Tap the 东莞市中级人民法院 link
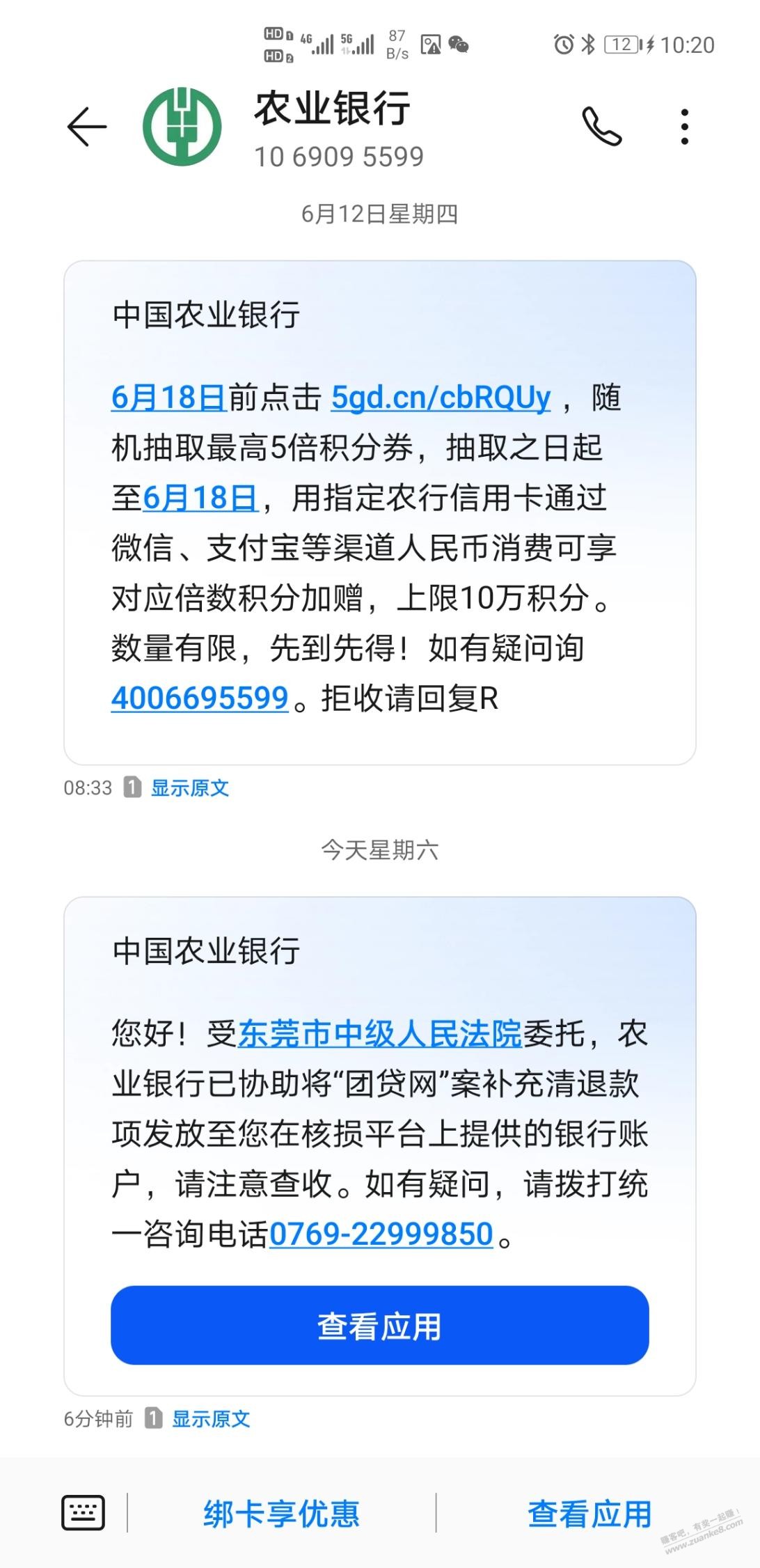The width and height of the screenshot is (760, 1568). [x=379, y=1034]
